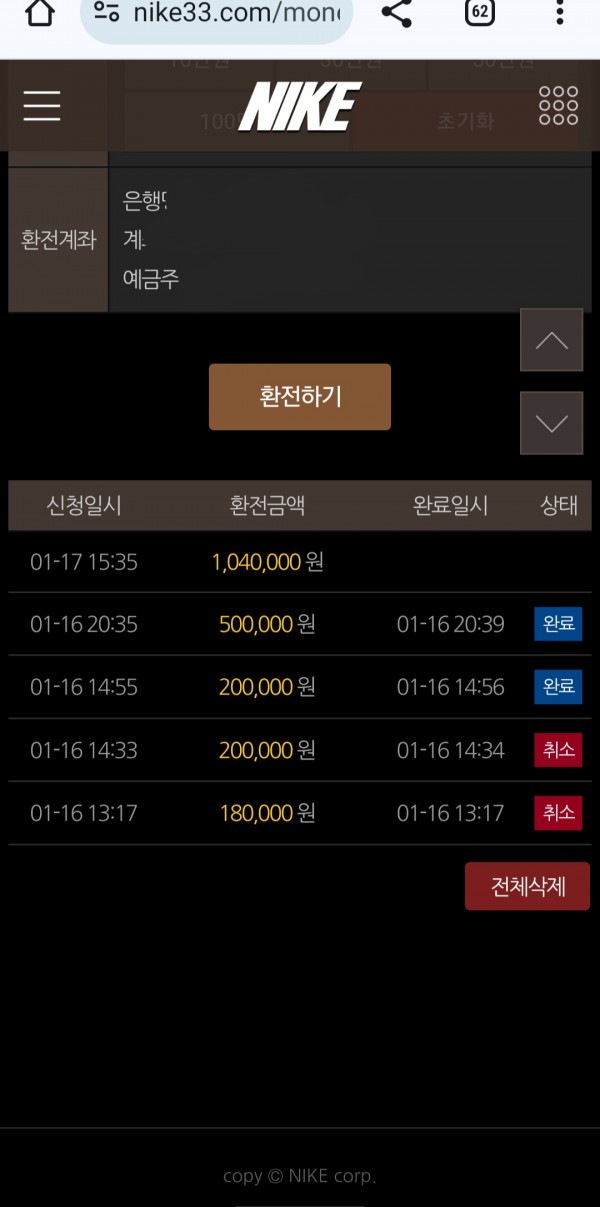Delete all records with 전체삭제
Screen dimensions: 600x1207
point(527,887)
